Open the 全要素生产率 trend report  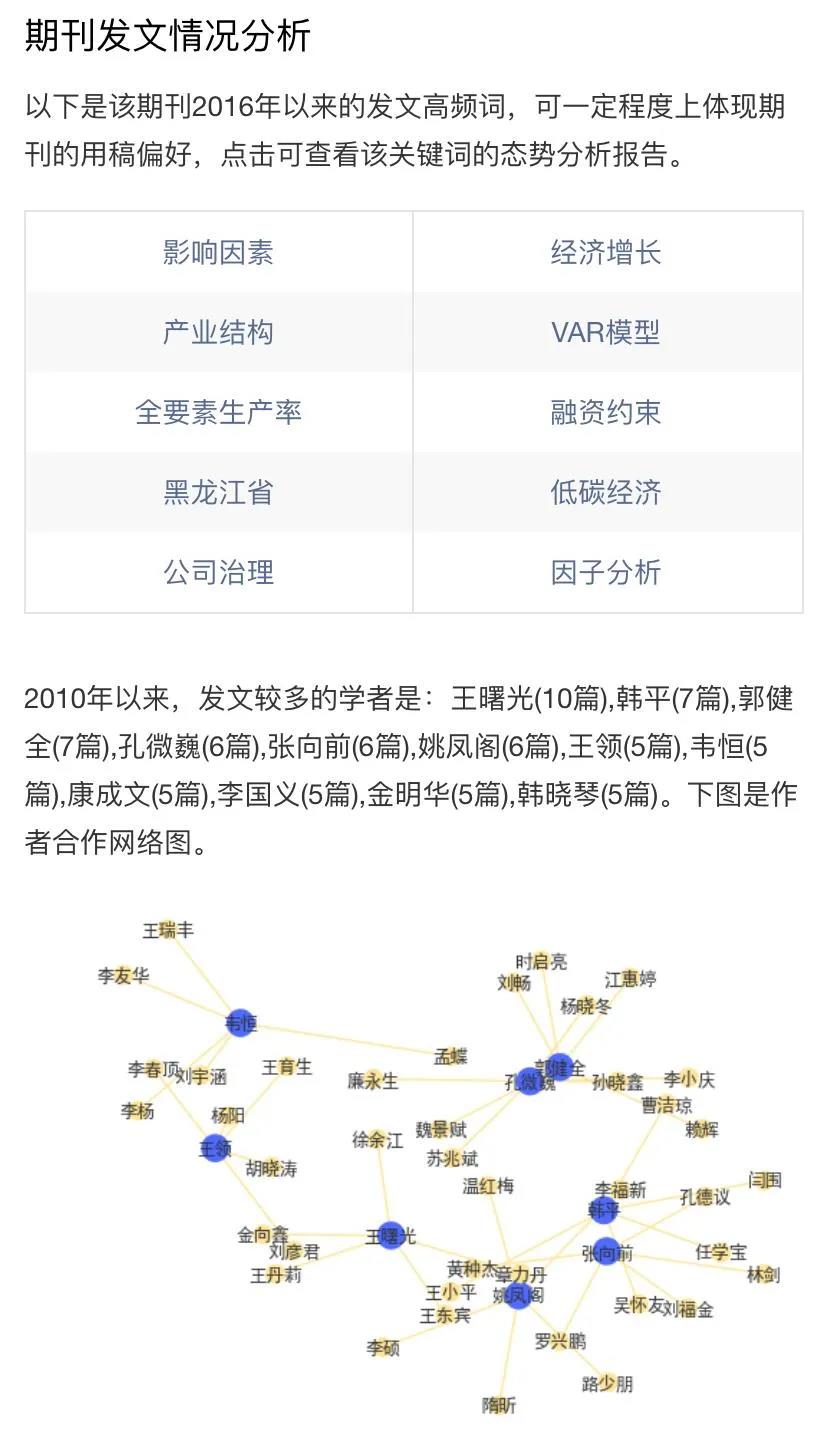(x=218, y=412)
